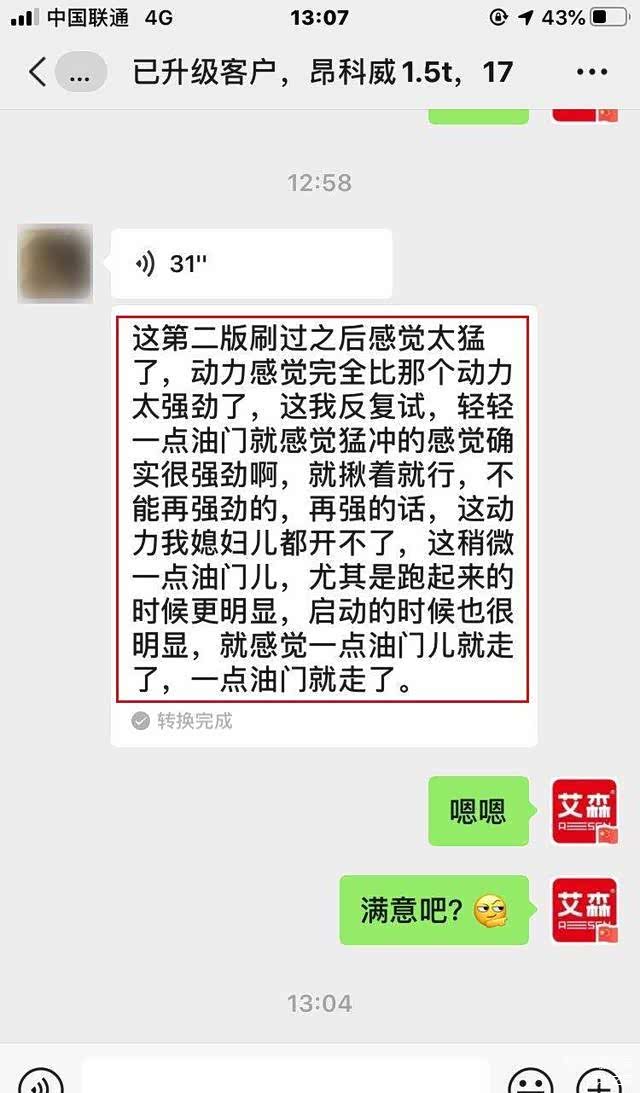Open the plus attachments menu

(600, 1080)
